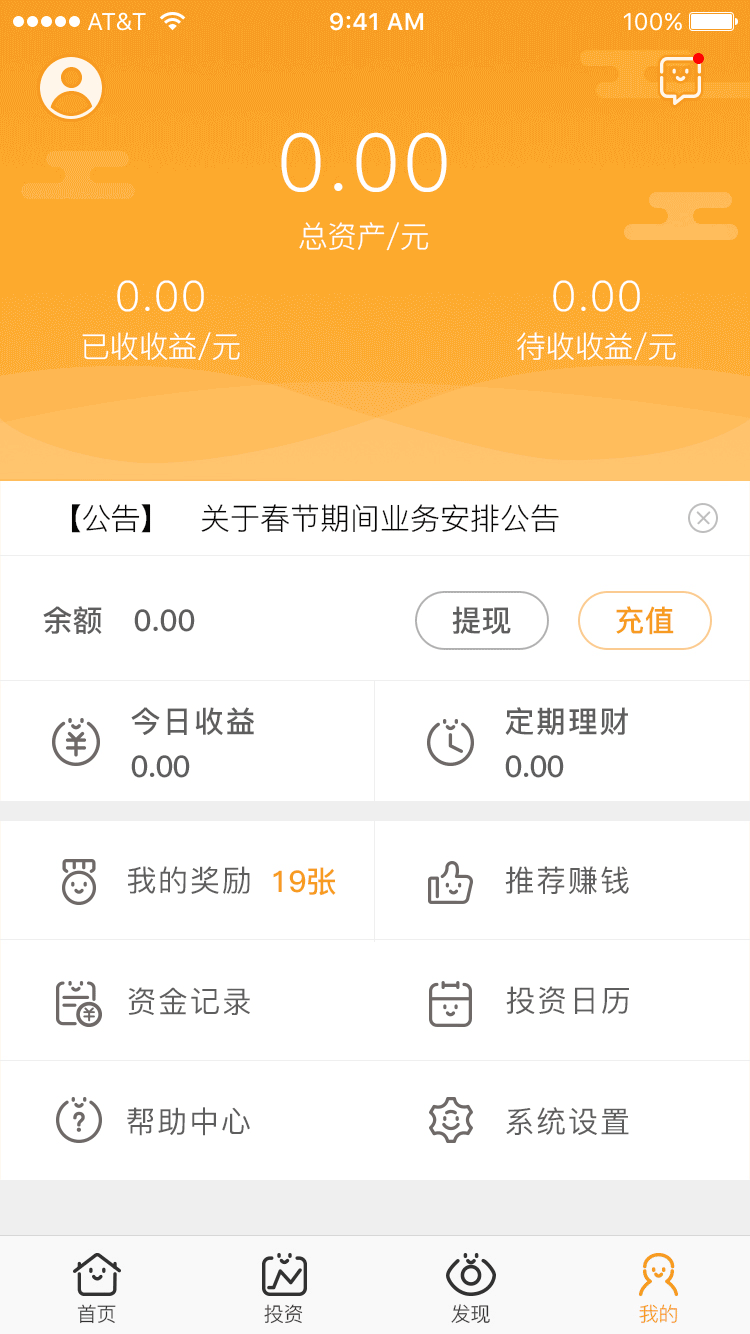Select the 我的奖励 gift icon

(x=78, y=880)
